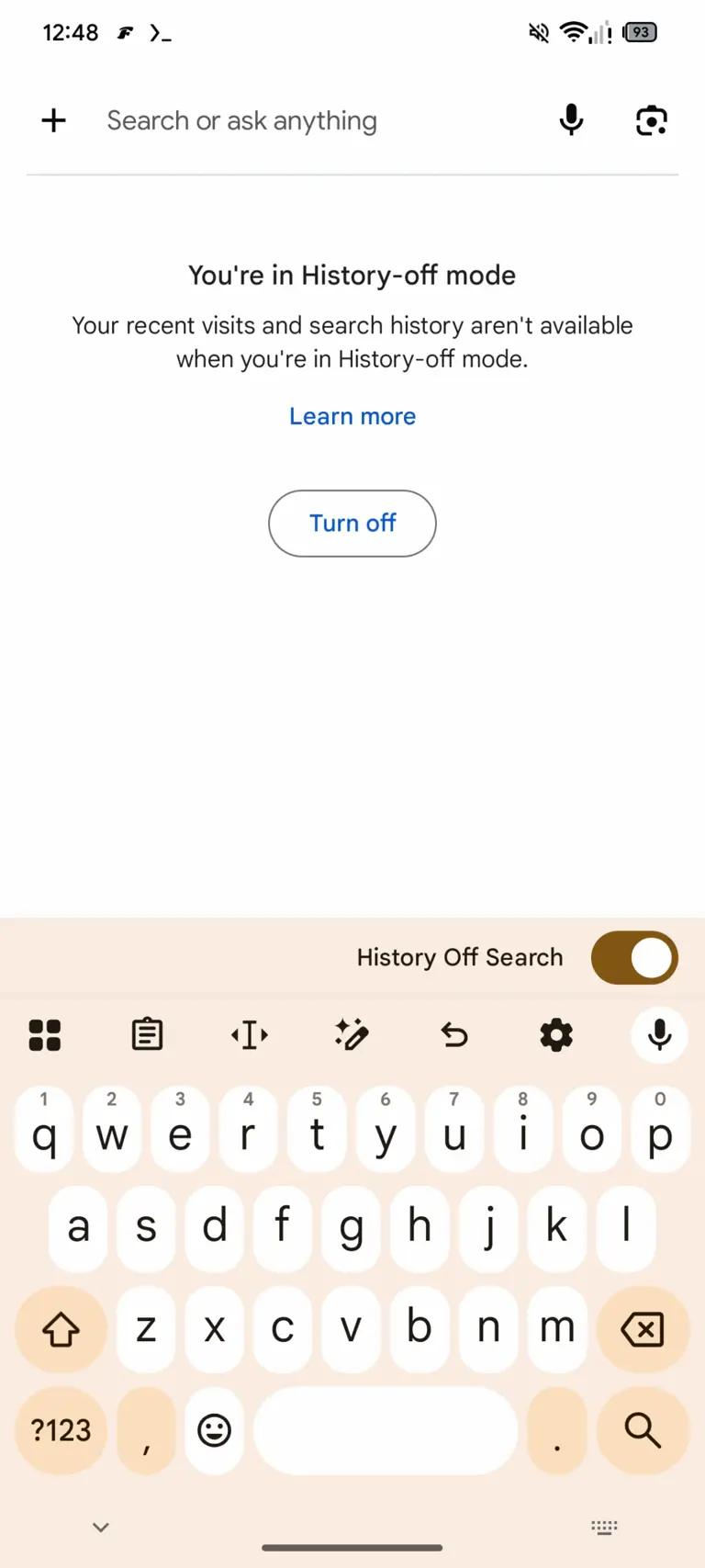Open the emoji picker
705x1568 pixels.
[214, 1430]
